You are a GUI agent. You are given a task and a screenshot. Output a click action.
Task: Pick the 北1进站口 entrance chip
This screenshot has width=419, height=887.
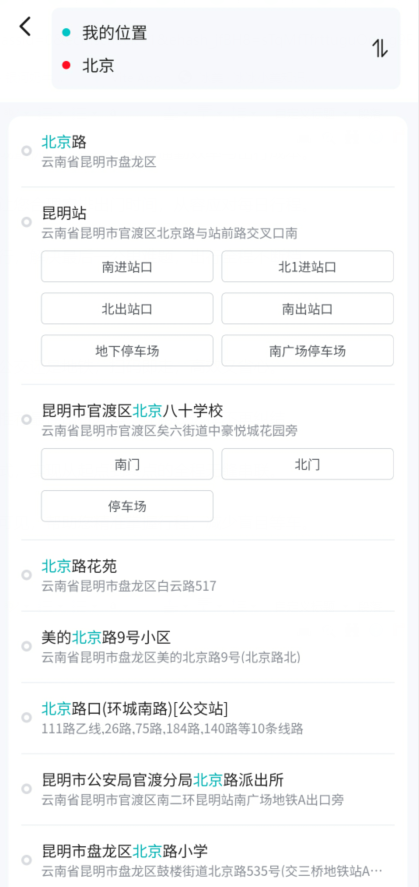coord(307,266)
